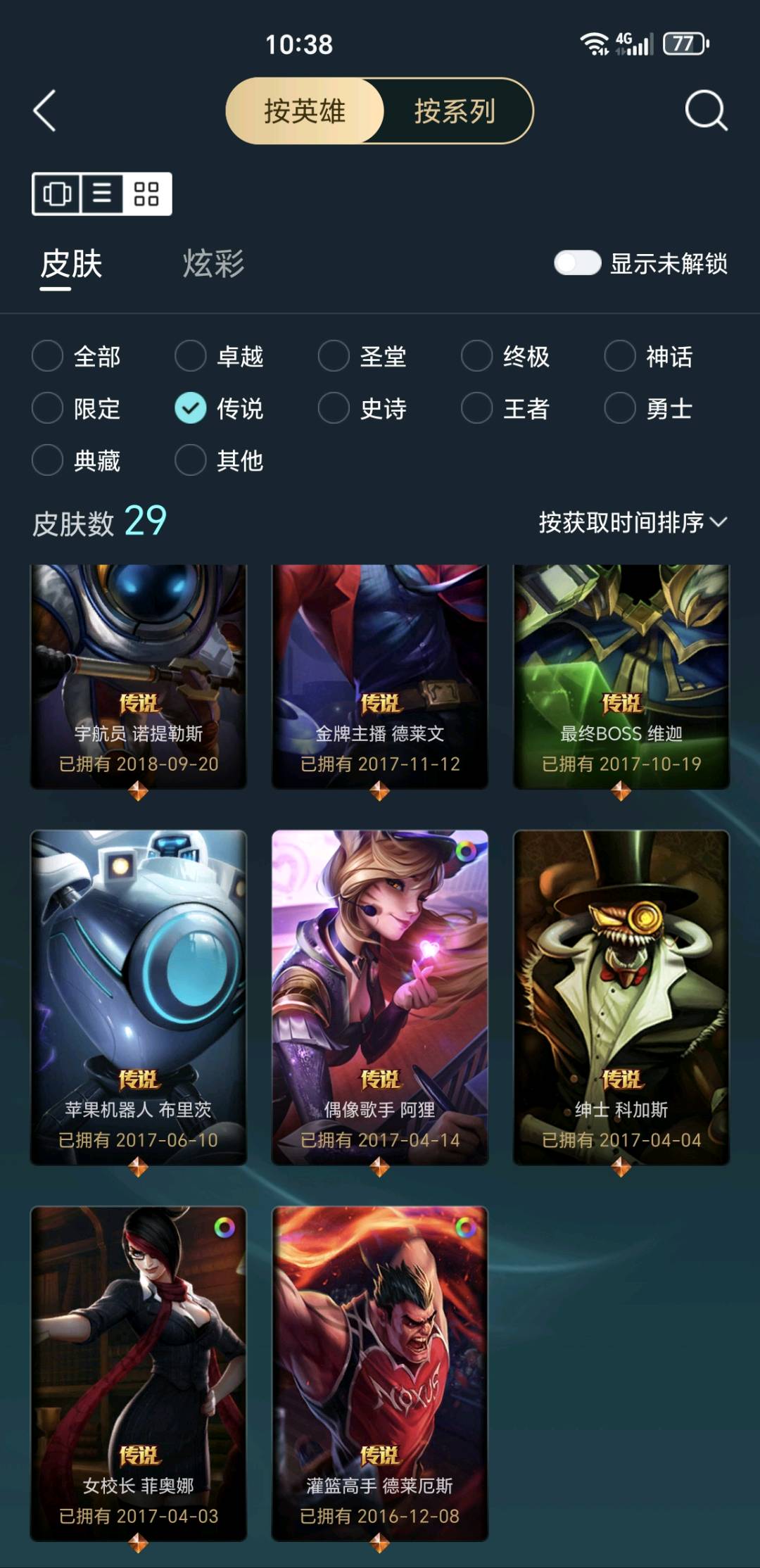Expand the 按获取时间排序 sort dropdown
760x1568 pixels.
pyautogui.click(x=632, y=522)
